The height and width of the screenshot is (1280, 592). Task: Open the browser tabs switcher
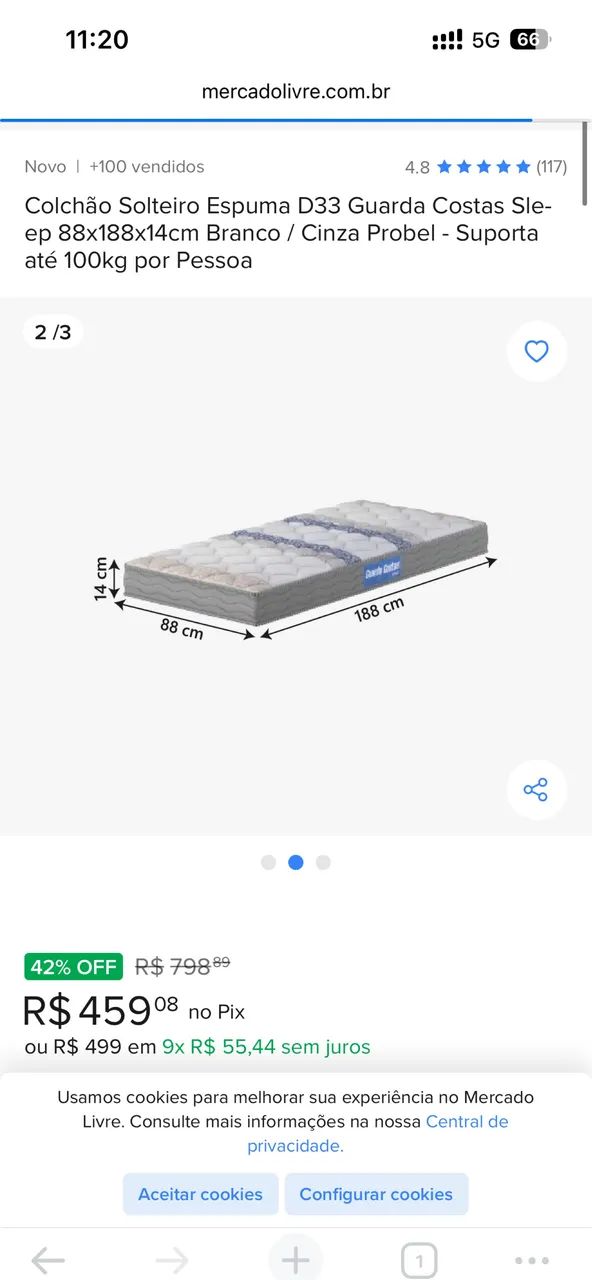[419, 1261]
